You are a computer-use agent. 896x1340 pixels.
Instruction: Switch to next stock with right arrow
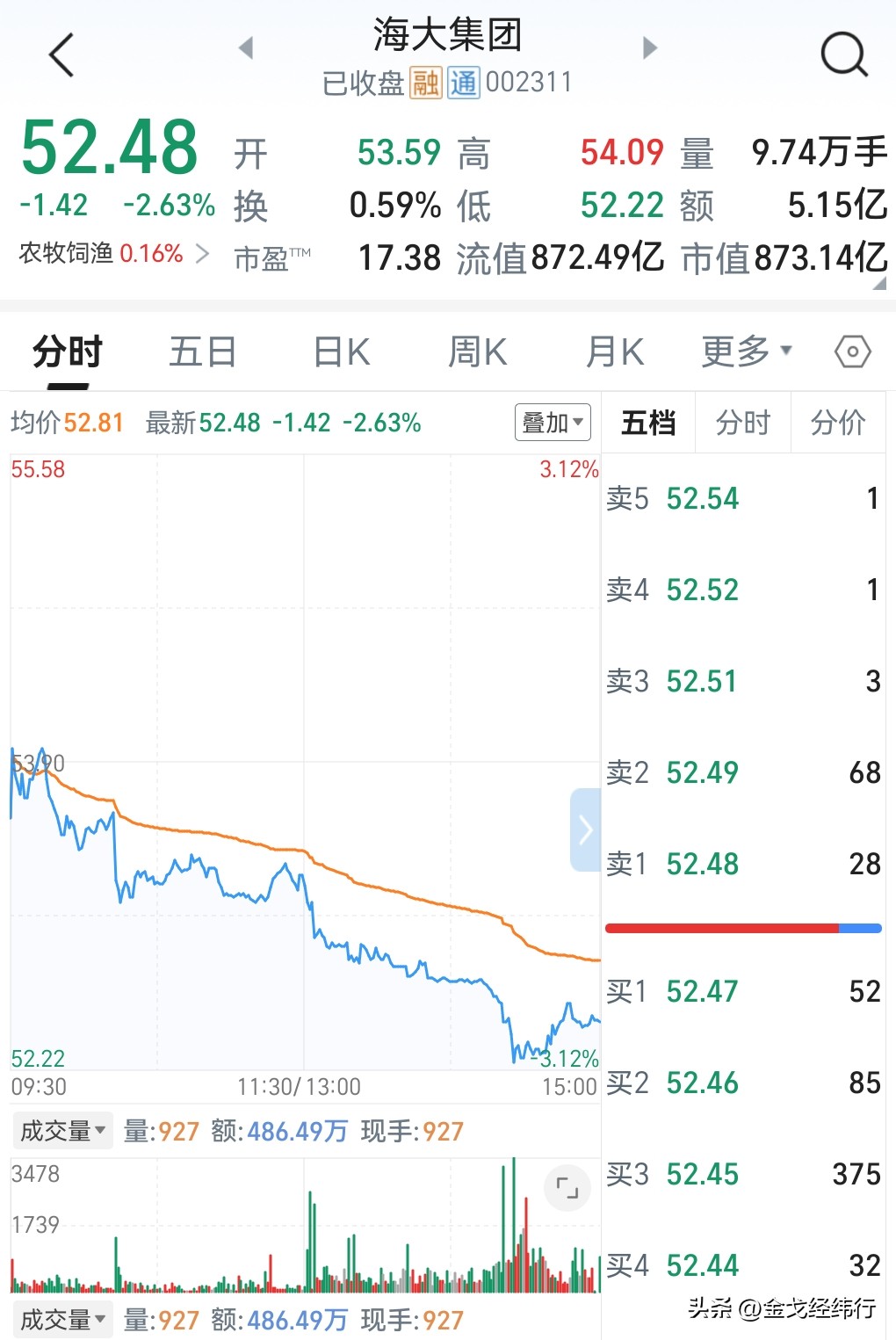648,49
